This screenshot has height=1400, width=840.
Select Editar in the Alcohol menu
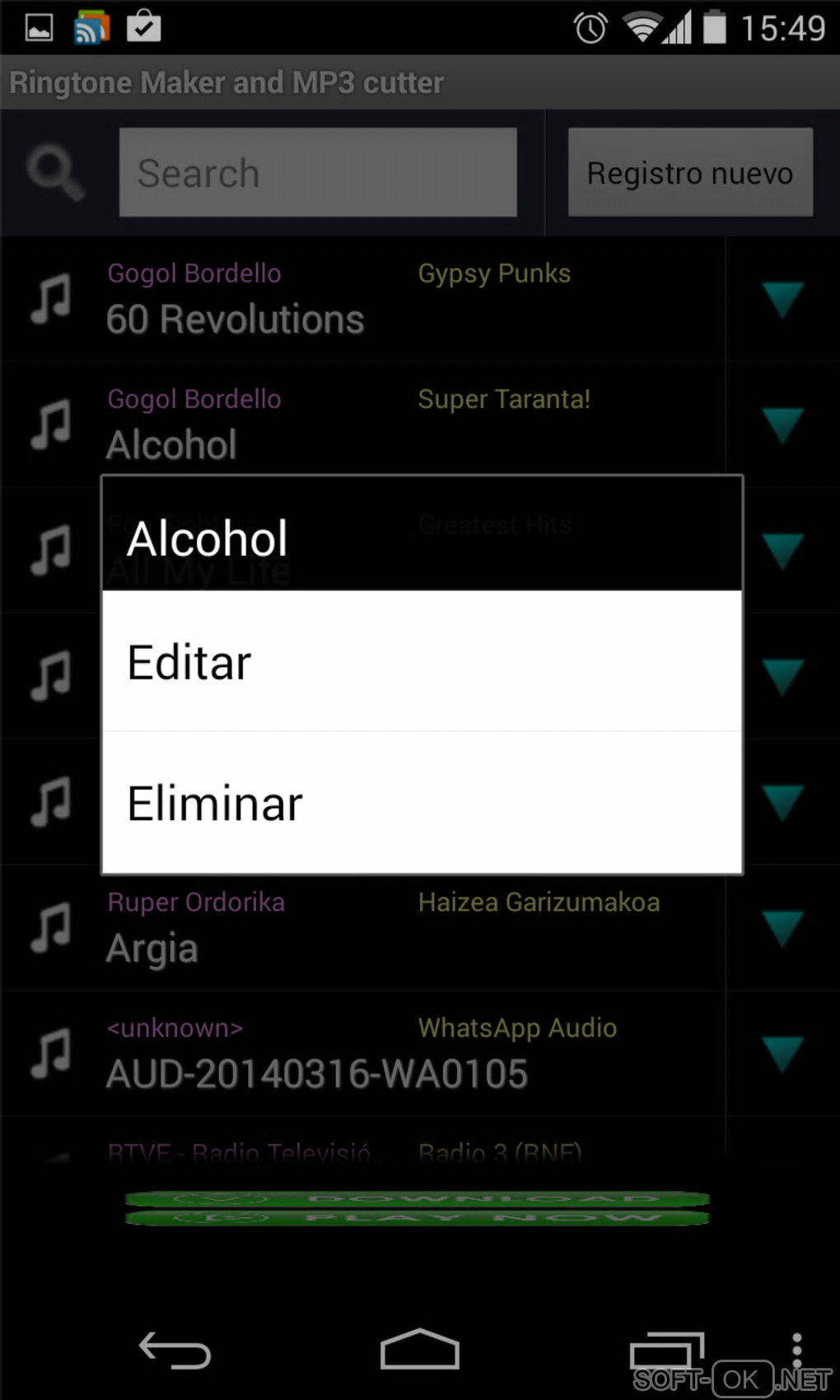click(421, 662)
